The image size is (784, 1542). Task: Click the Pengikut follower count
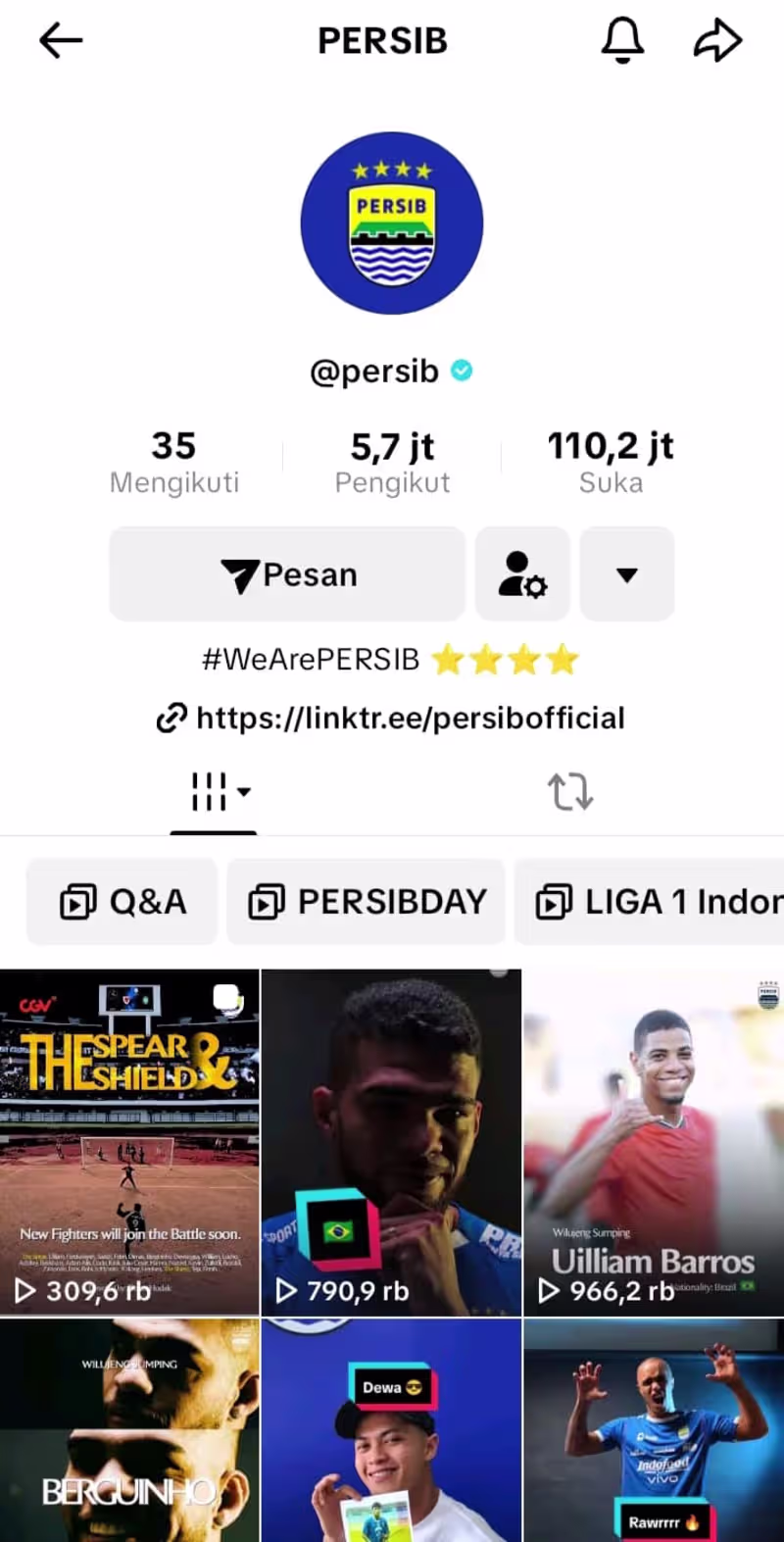coord(392,461)
